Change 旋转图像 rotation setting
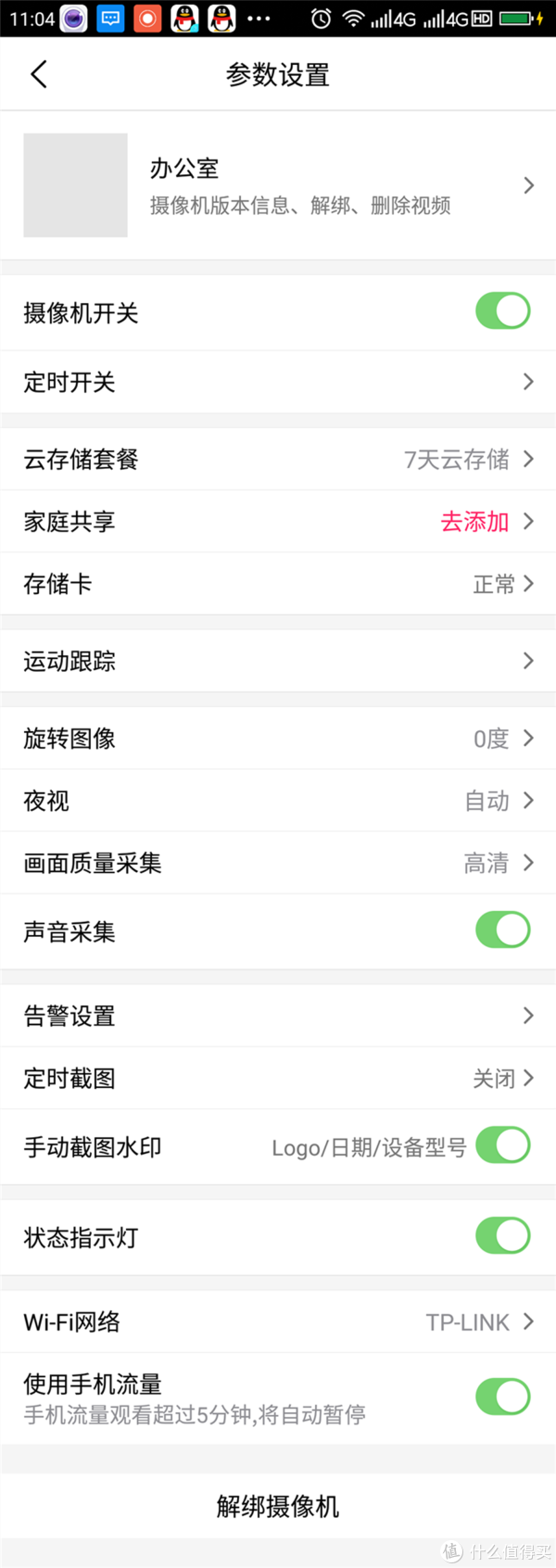This screenshot has width=556, height=1568. click(278, 739)
